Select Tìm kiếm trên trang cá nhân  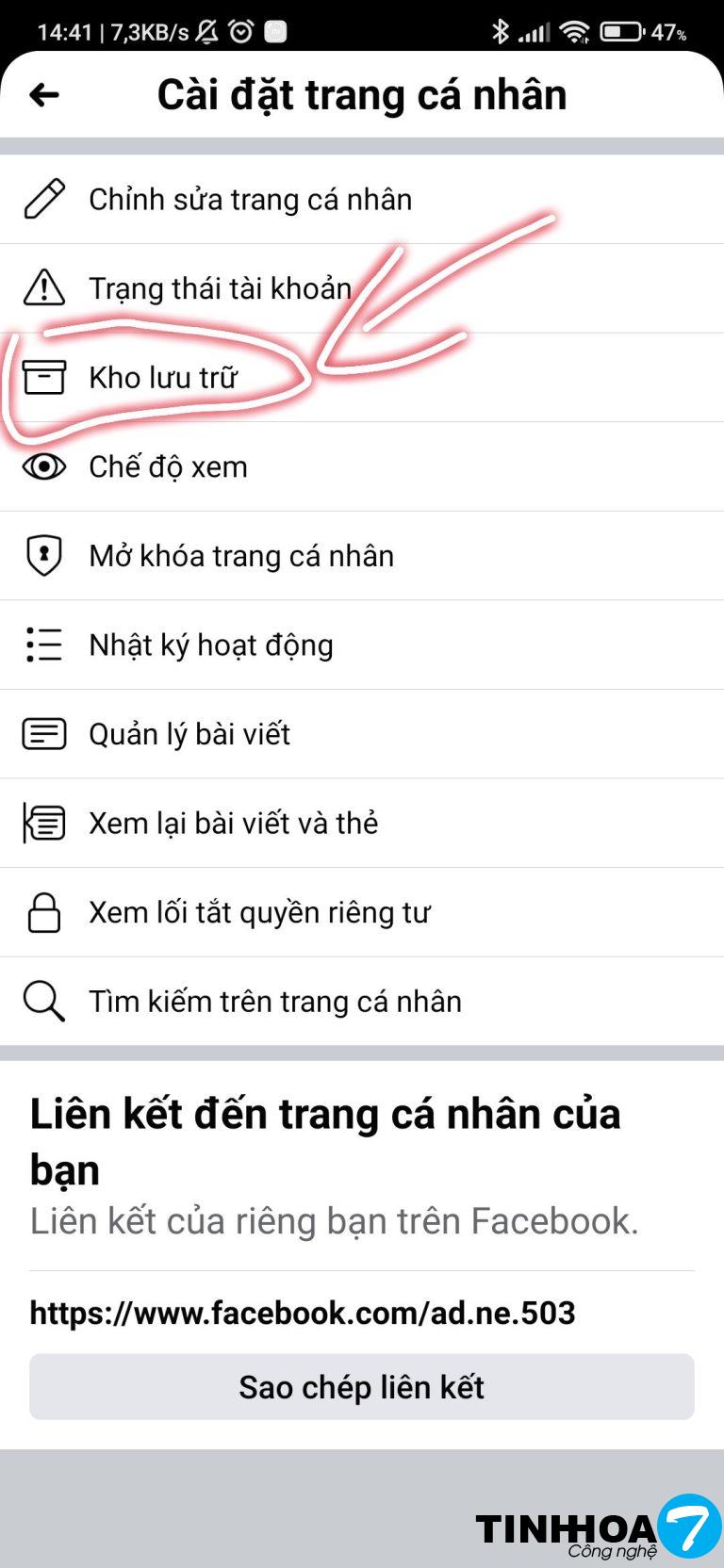[274, 1002]
